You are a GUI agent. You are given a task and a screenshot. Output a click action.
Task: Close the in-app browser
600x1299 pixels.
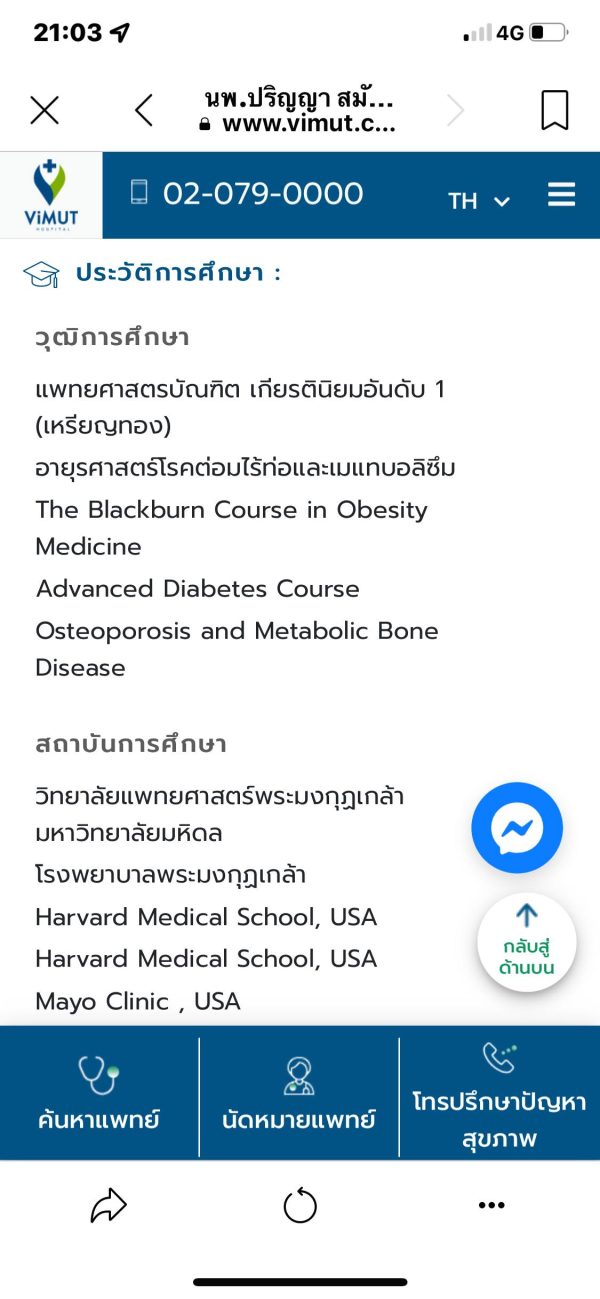tap(45, 110)
